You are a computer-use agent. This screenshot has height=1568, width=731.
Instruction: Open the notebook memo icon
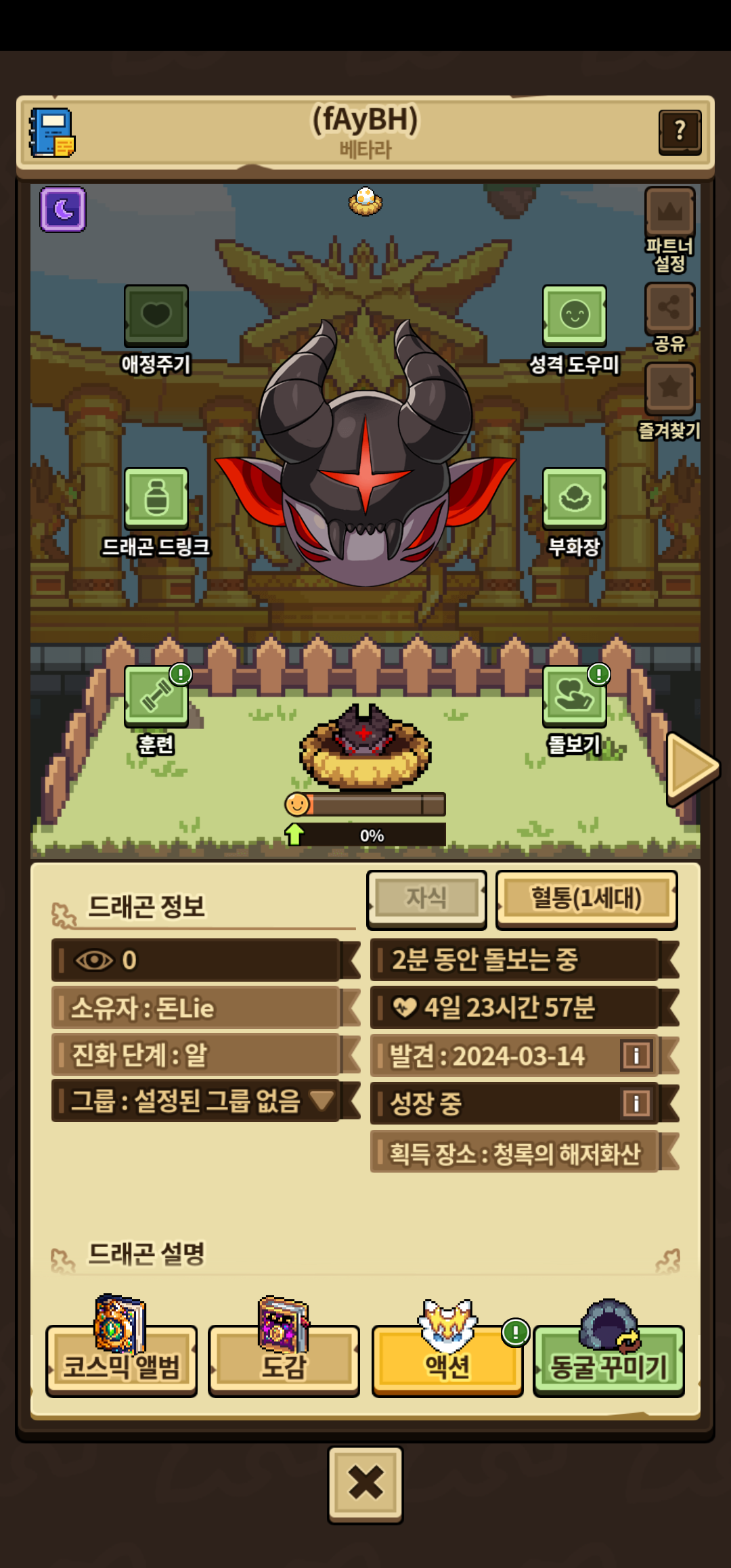pos(52,133)
